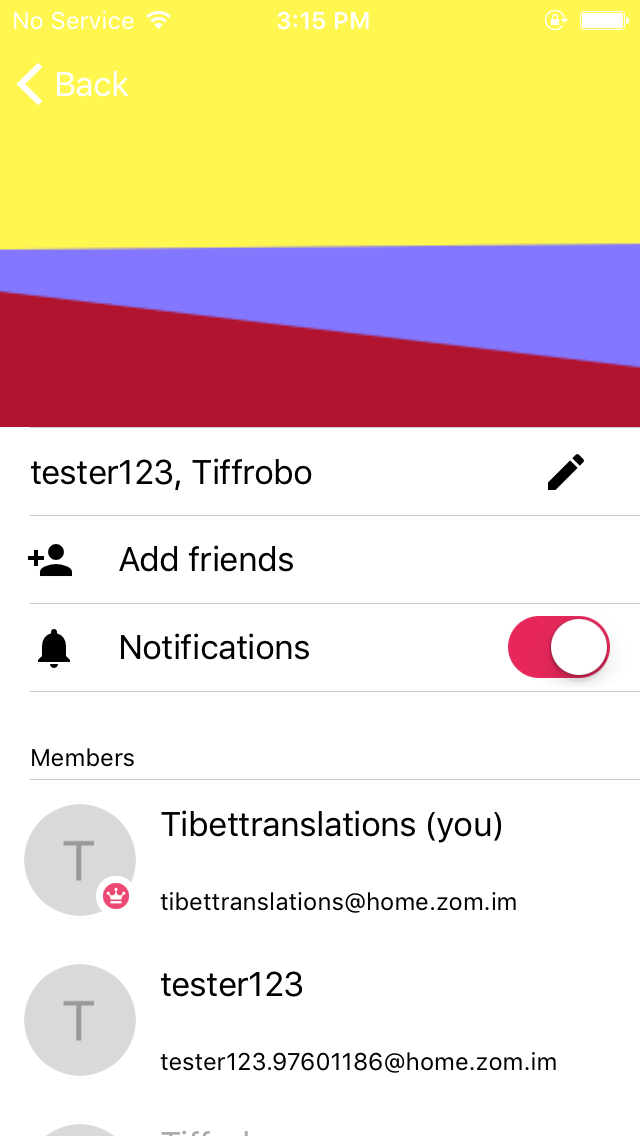Edit the group name with the pencil icon
The width and height of the screenshot is (640, 1136).
[x=565, y=472]
